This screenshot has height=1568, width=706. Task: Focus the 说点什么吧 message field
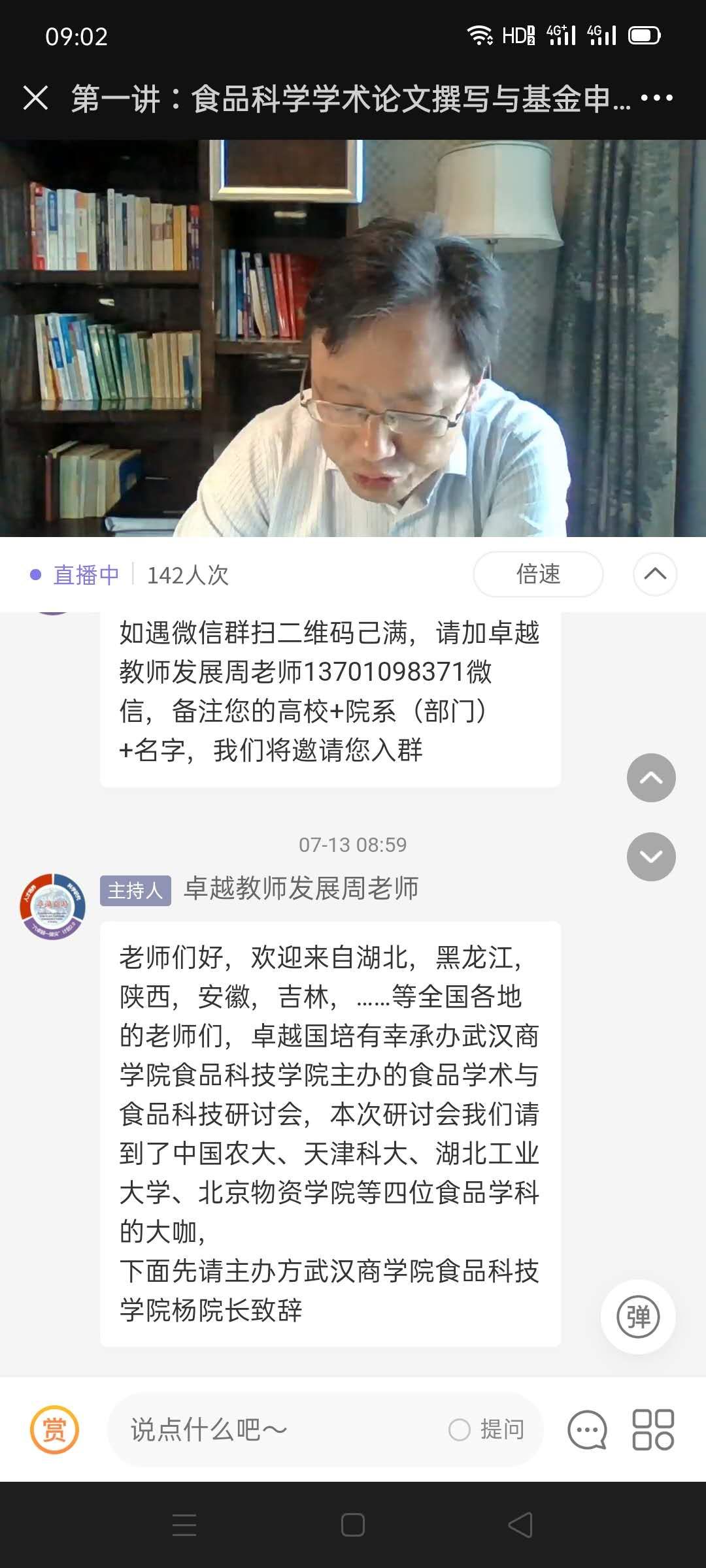click(275, 1429)
